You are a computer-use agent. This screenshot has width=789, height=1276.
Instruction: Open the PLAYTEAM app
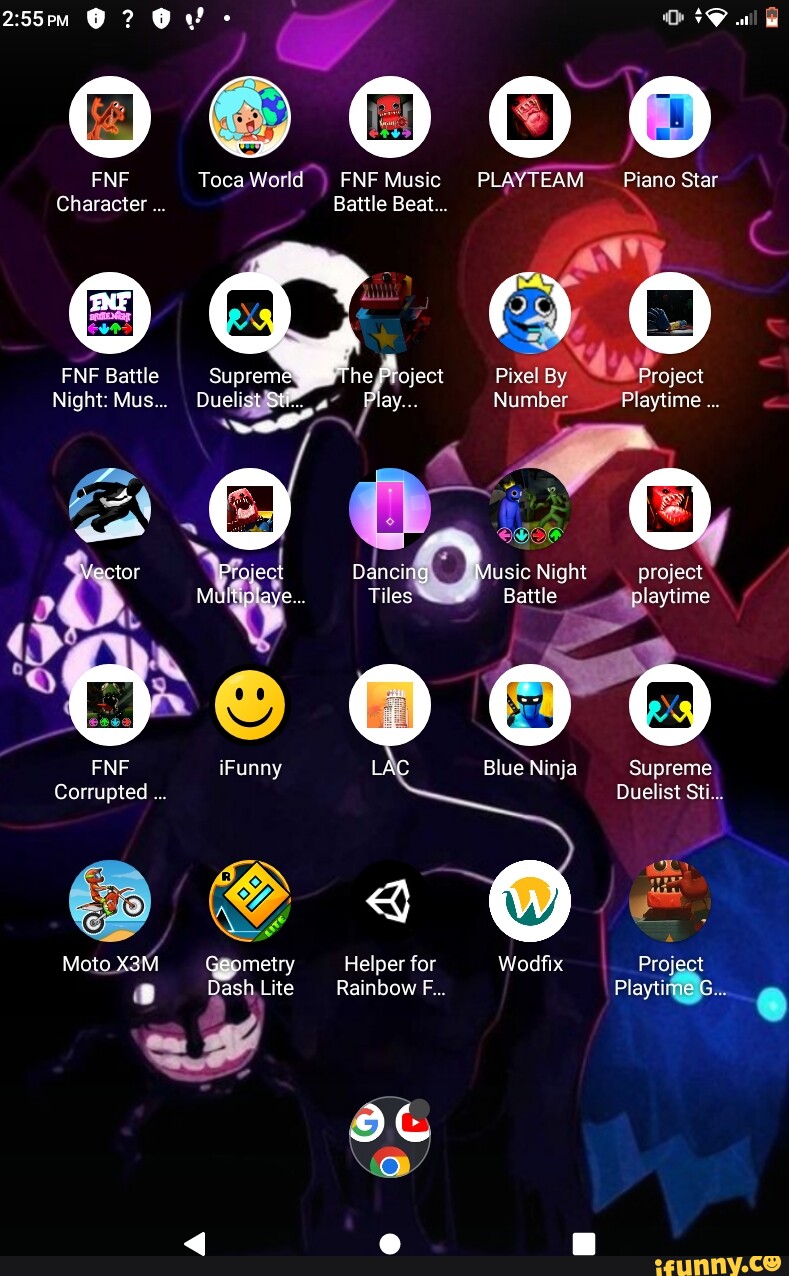pyautogui.click(x=530, y=118)
